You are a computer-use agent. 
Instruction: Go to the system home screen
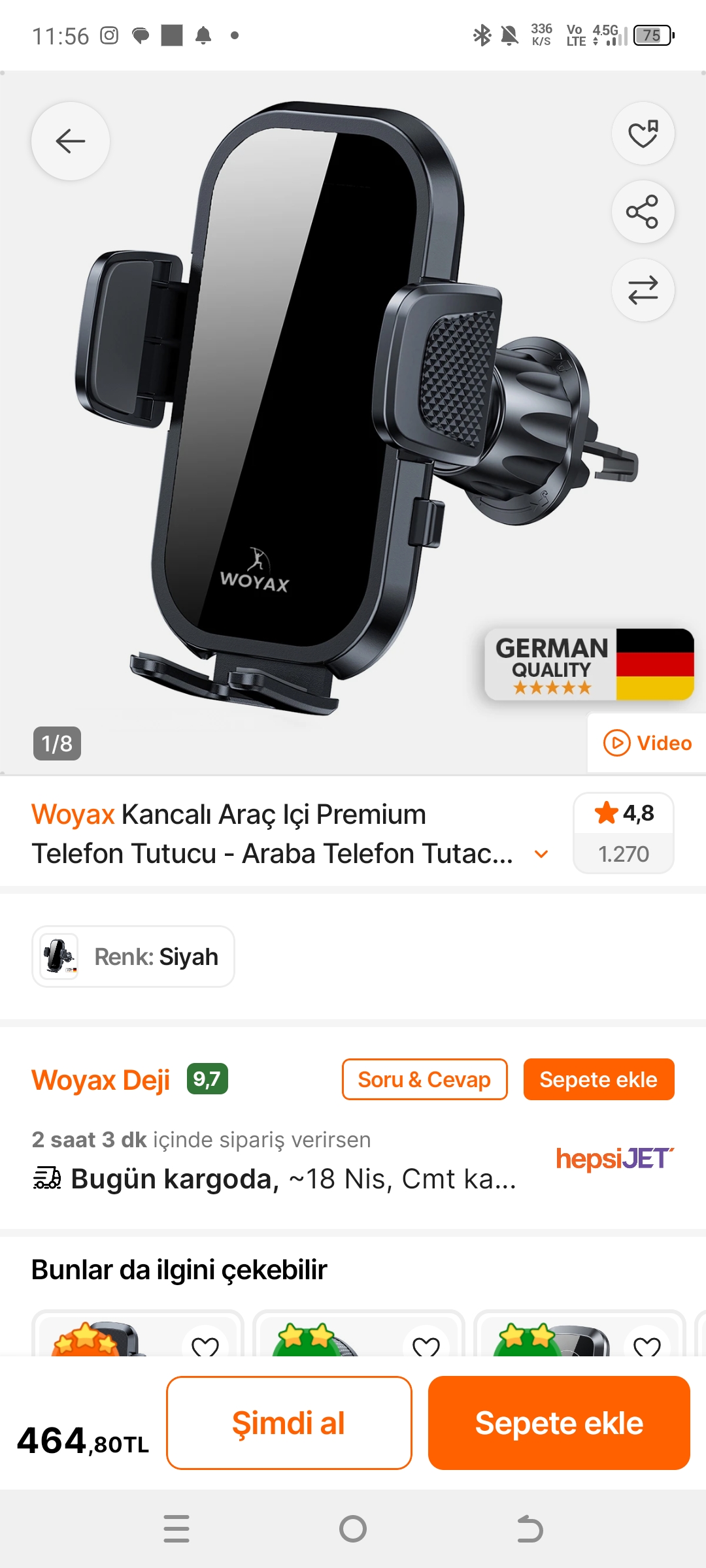point(353,1529)
